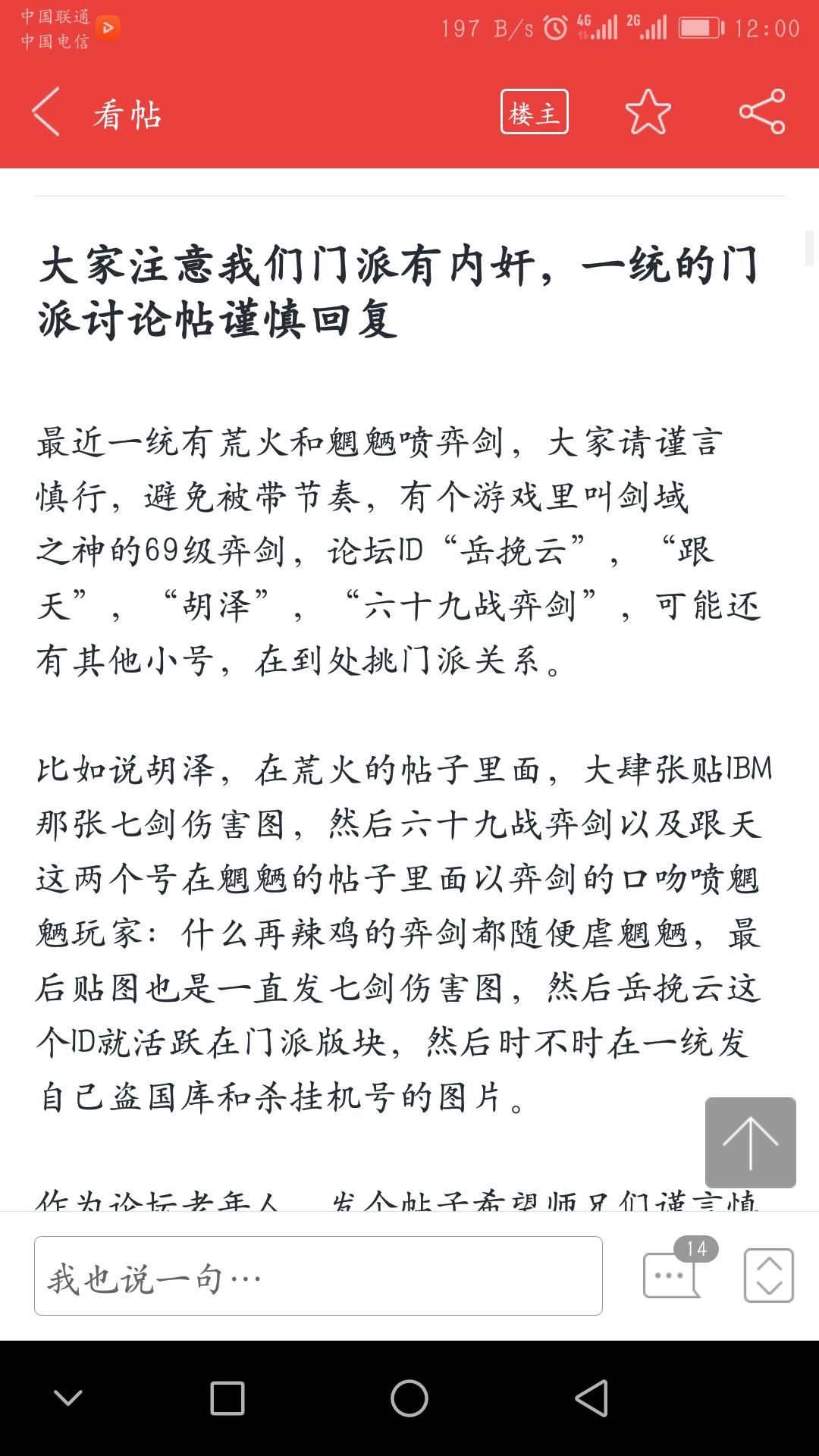
Task: Go to the system home screen
Action: click(x=409, y=1398)
